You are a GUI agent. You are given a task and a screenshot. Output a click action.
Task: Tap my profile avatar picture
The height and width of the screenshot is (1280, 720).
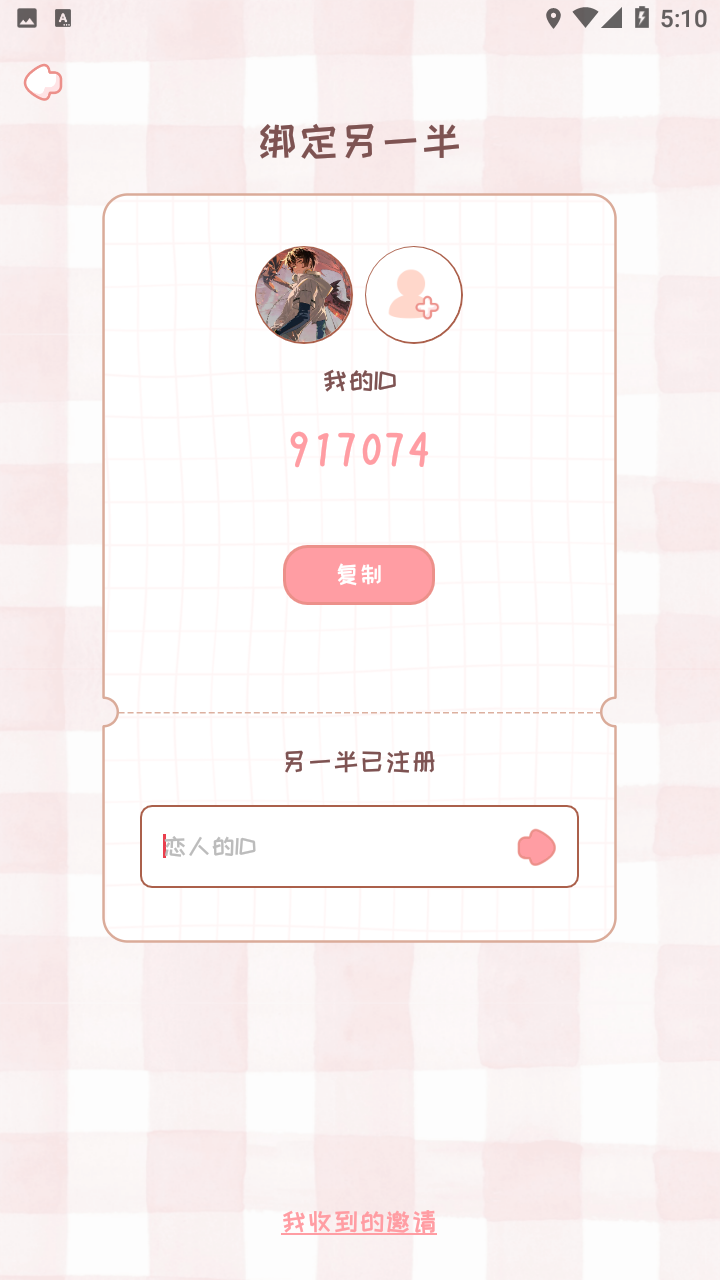[x=304, y=295]
